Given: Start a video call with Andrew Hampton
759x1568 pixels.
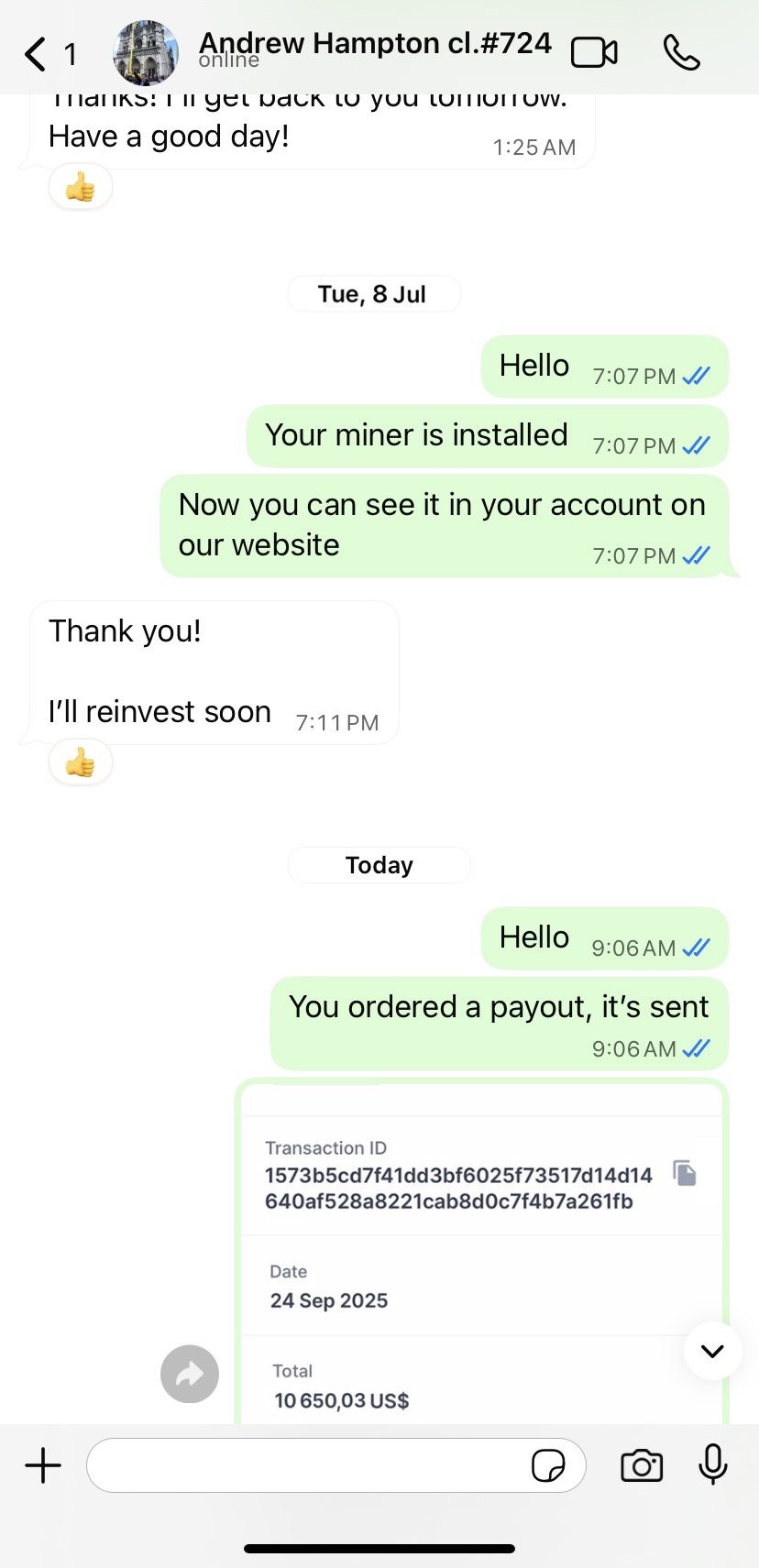Looking at the screenshot, I should click(x=594, y=53).
